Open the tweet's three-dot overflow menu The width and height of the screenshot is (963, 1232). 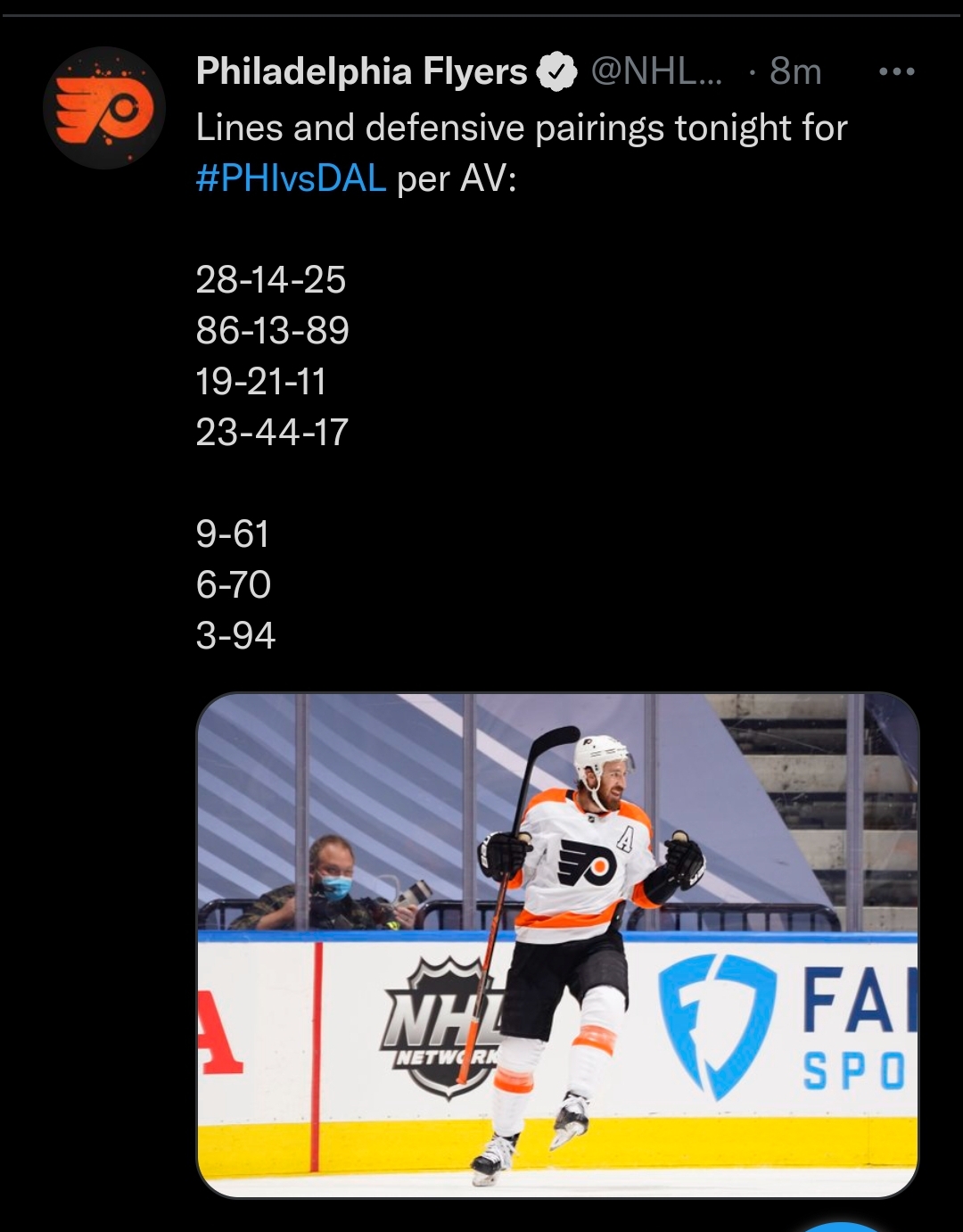click(896, 72)
